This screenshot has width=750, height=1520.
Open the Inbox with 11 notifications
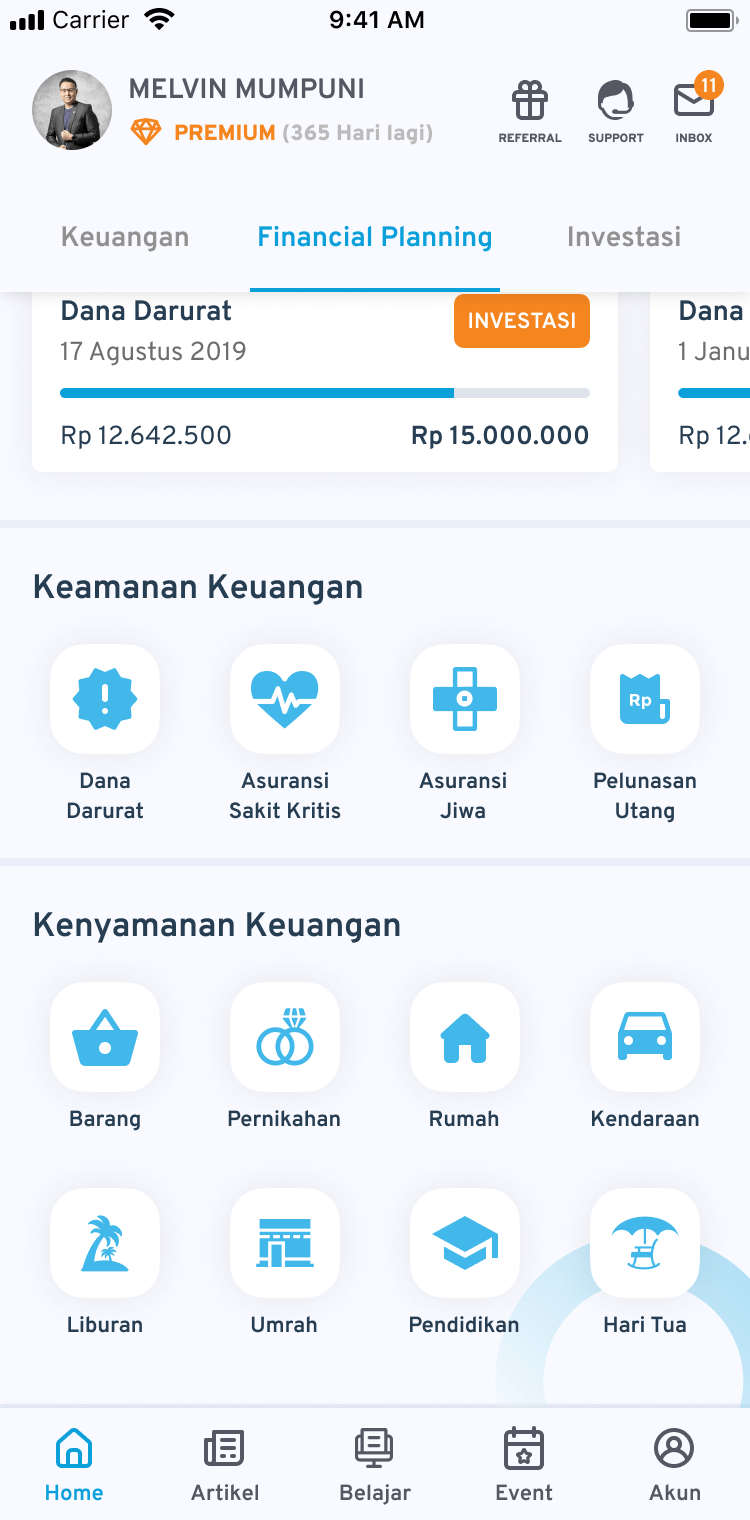point(692,105)
